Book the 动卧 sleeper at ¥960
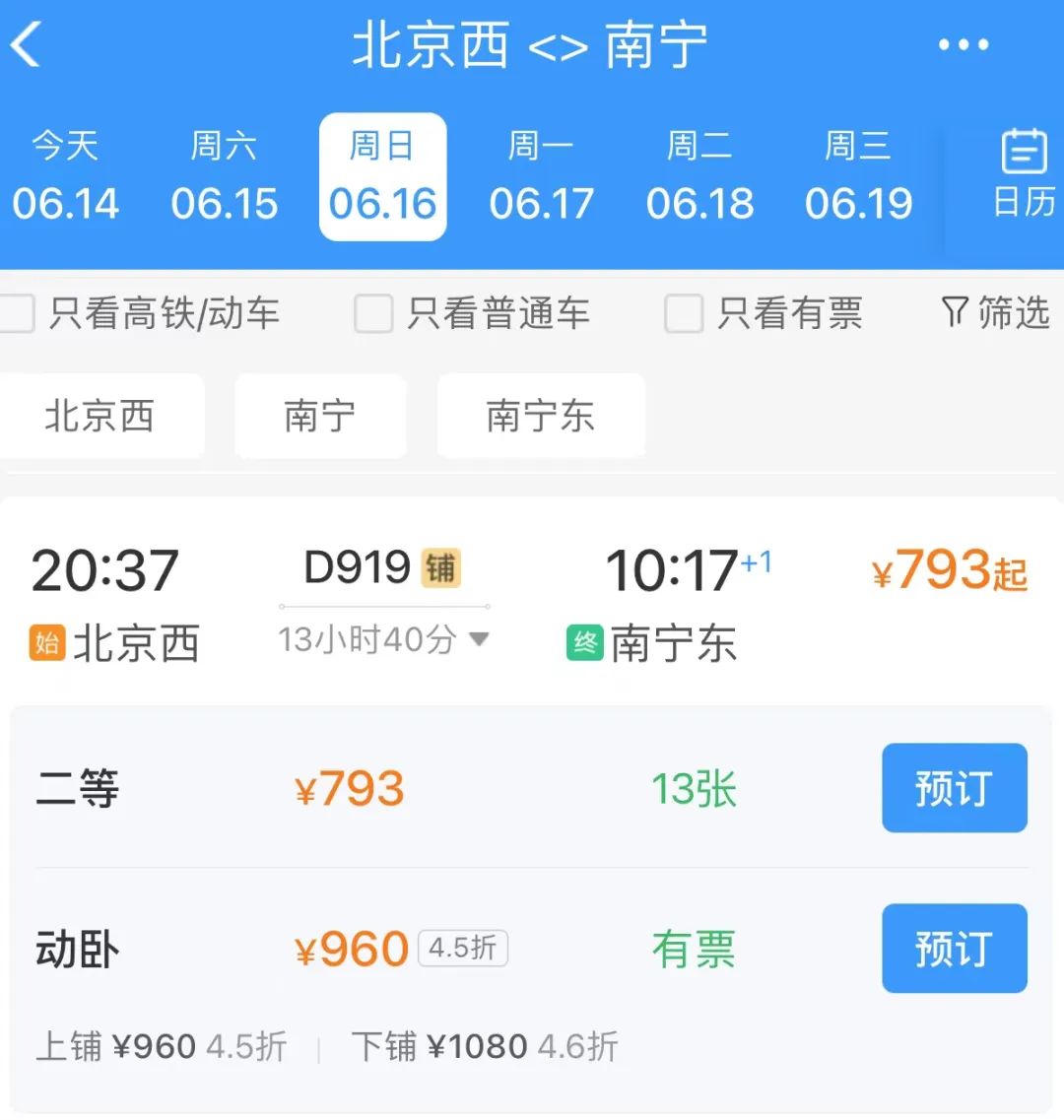1064x1120 pixels. pyautogui.click(x=954, y=948)
